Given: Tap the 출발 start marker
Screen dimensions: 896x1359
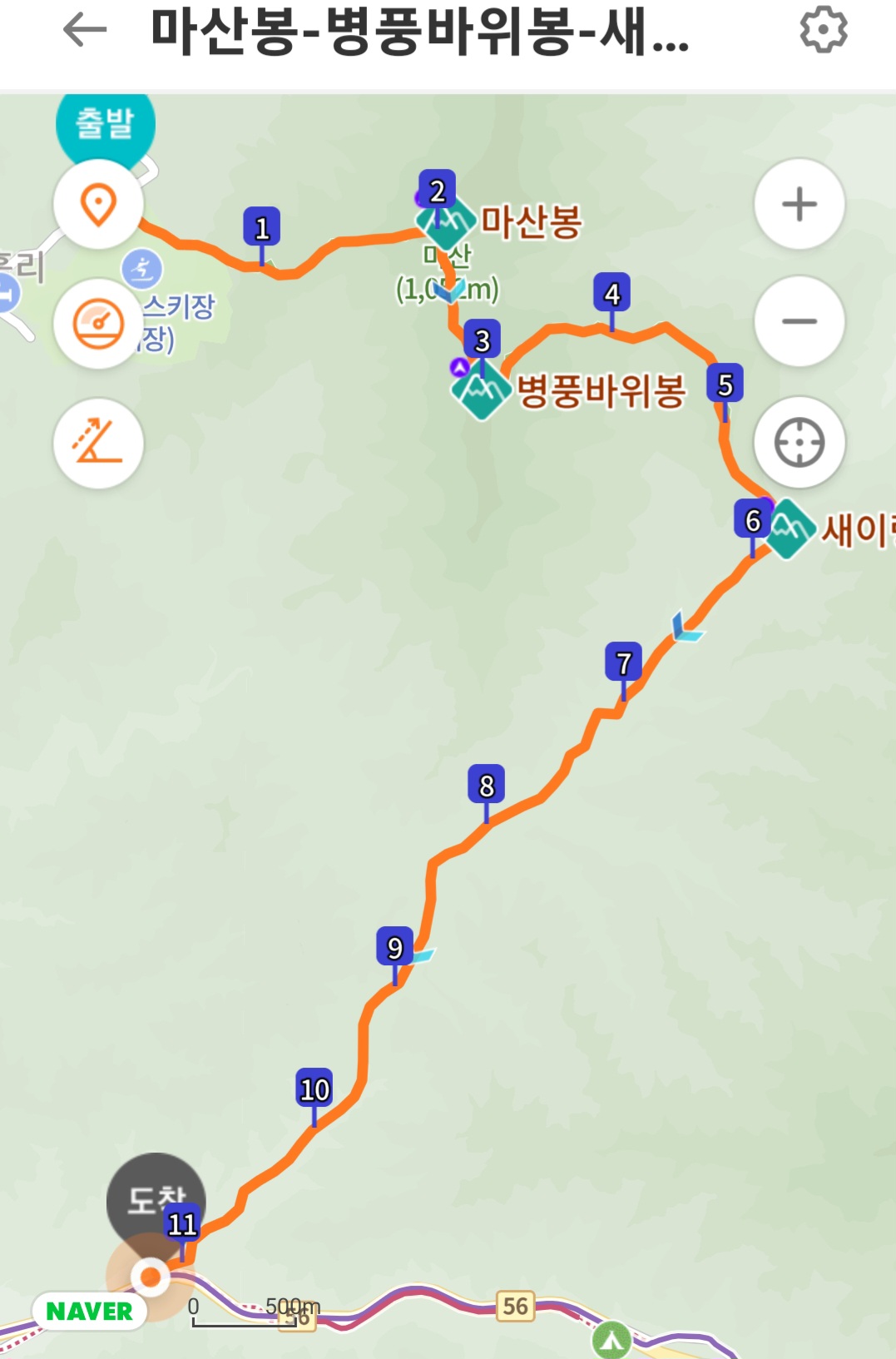Looking at the screenshot, I should (106, 124).
